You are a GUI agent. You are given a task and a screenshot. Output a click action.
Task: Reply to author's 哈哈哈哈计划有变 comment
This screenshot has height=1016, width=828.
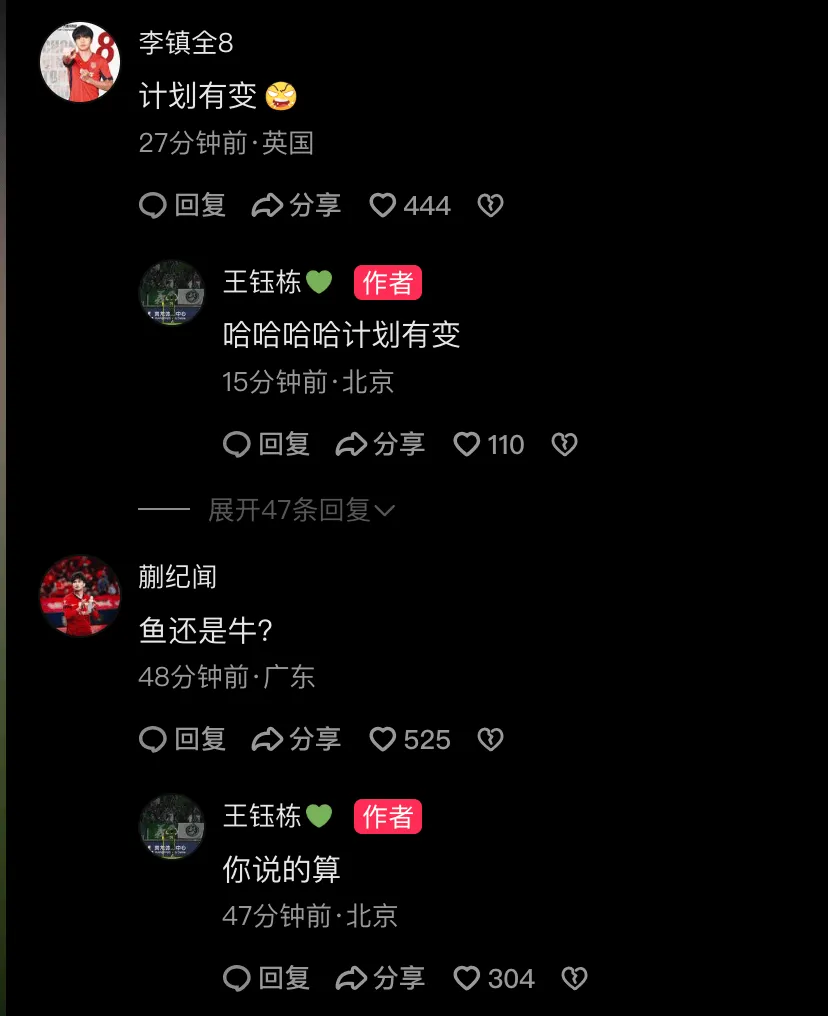pyautogui.click(x=267, y=444)
